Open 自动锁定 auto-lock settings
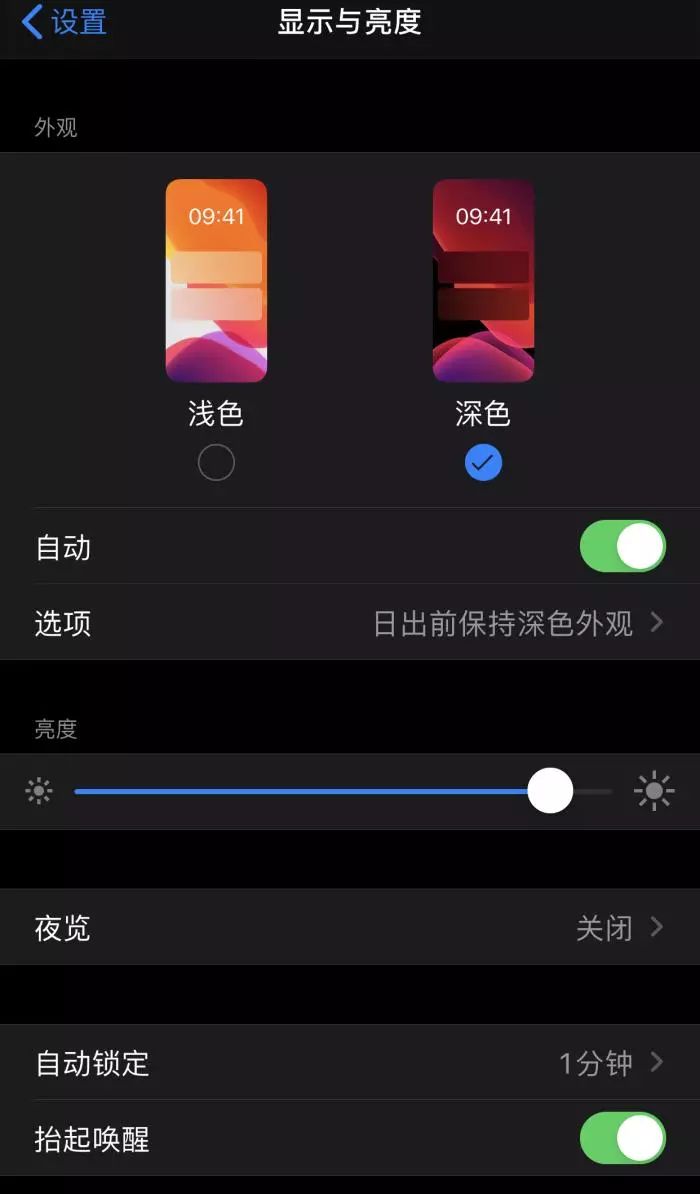 (350, 1062)
